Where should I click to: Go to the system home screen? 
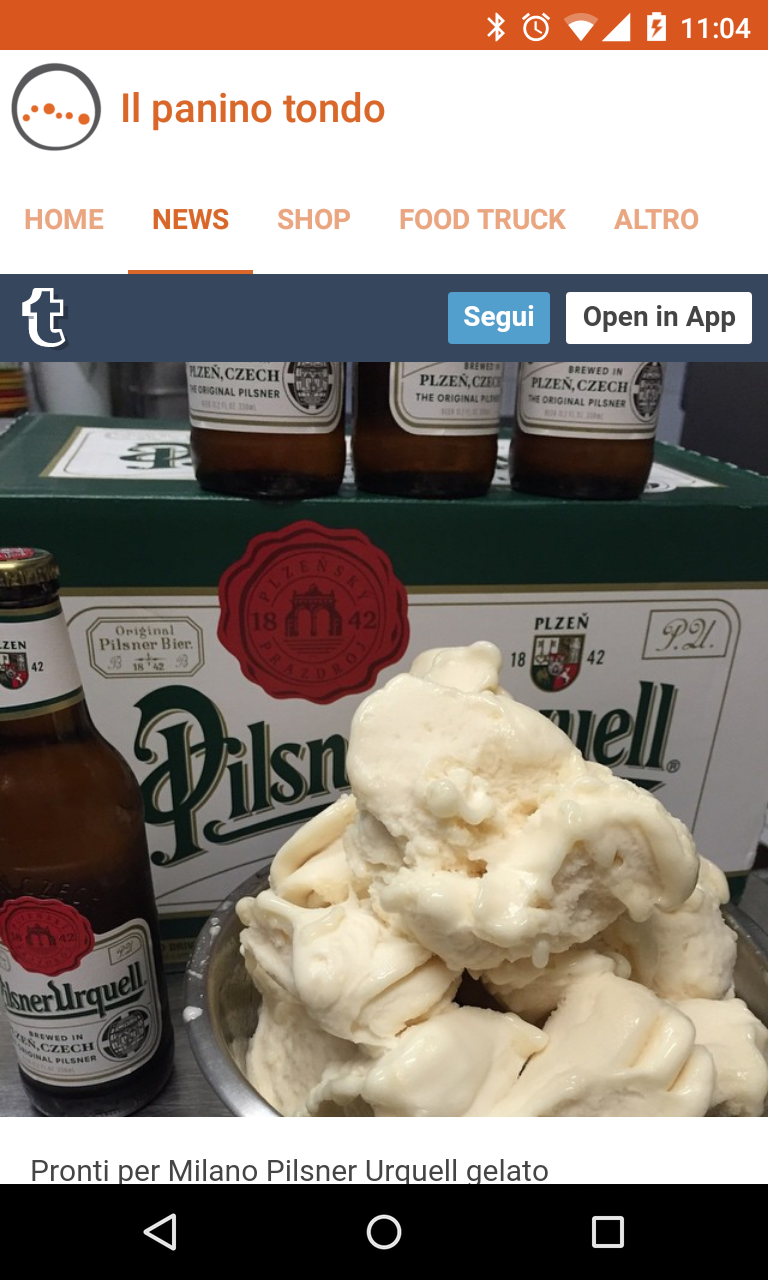coord(384,1232)
